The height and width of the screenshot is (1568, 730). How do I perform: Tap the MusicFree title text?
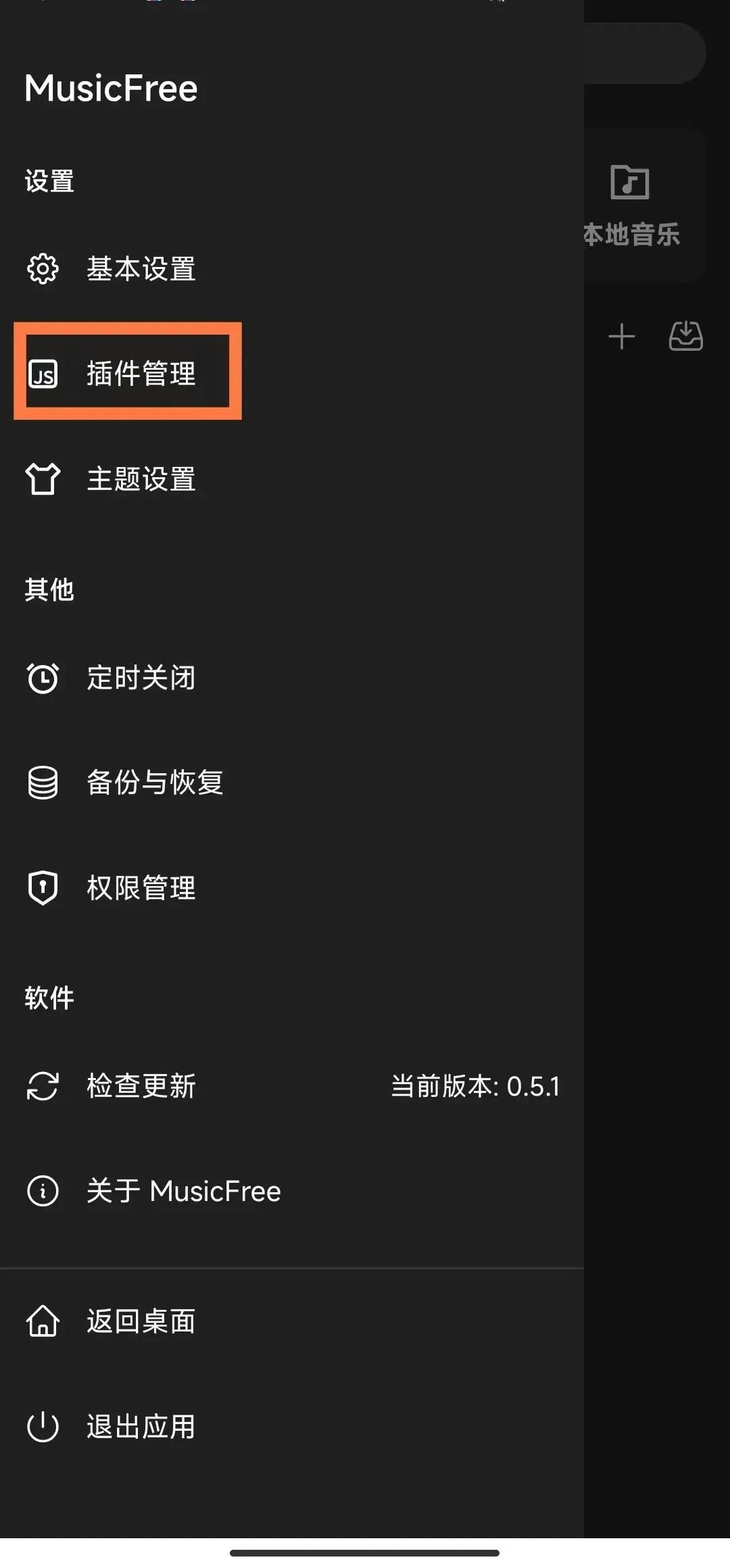pyautogui.click(x=110, y=87)
